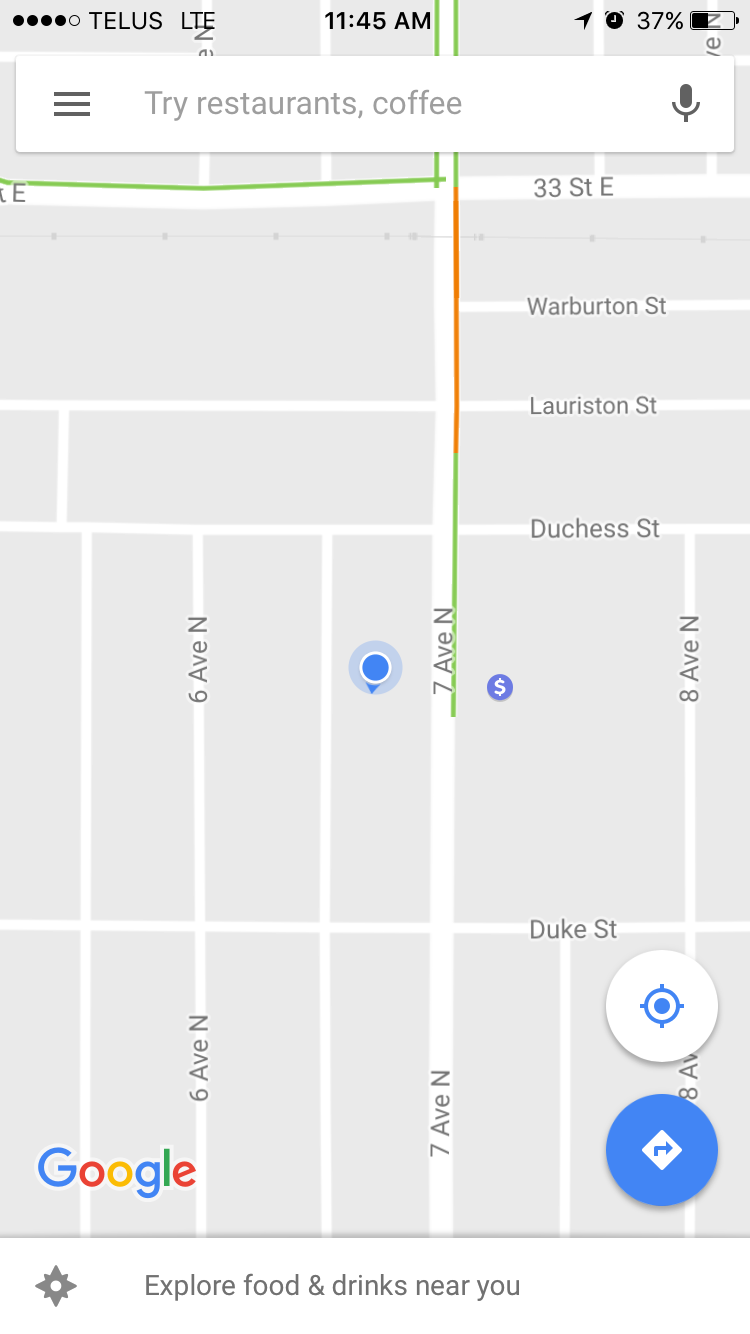Open "Explore food & drinks near you"

pyautogui.click(x=332, y=1286)
